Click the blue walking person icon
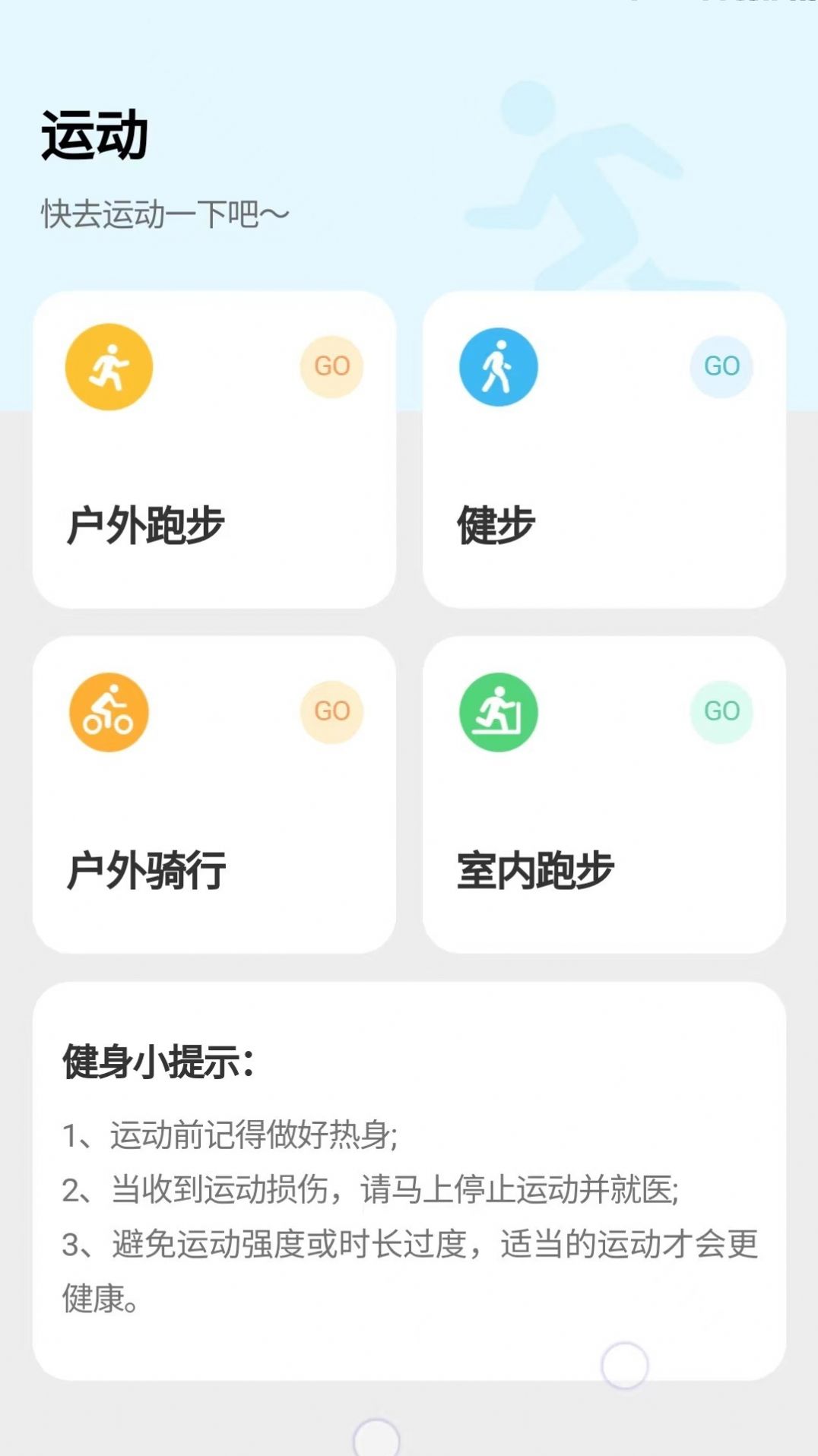Screen dimensions: 818x1456 [499, 366]
